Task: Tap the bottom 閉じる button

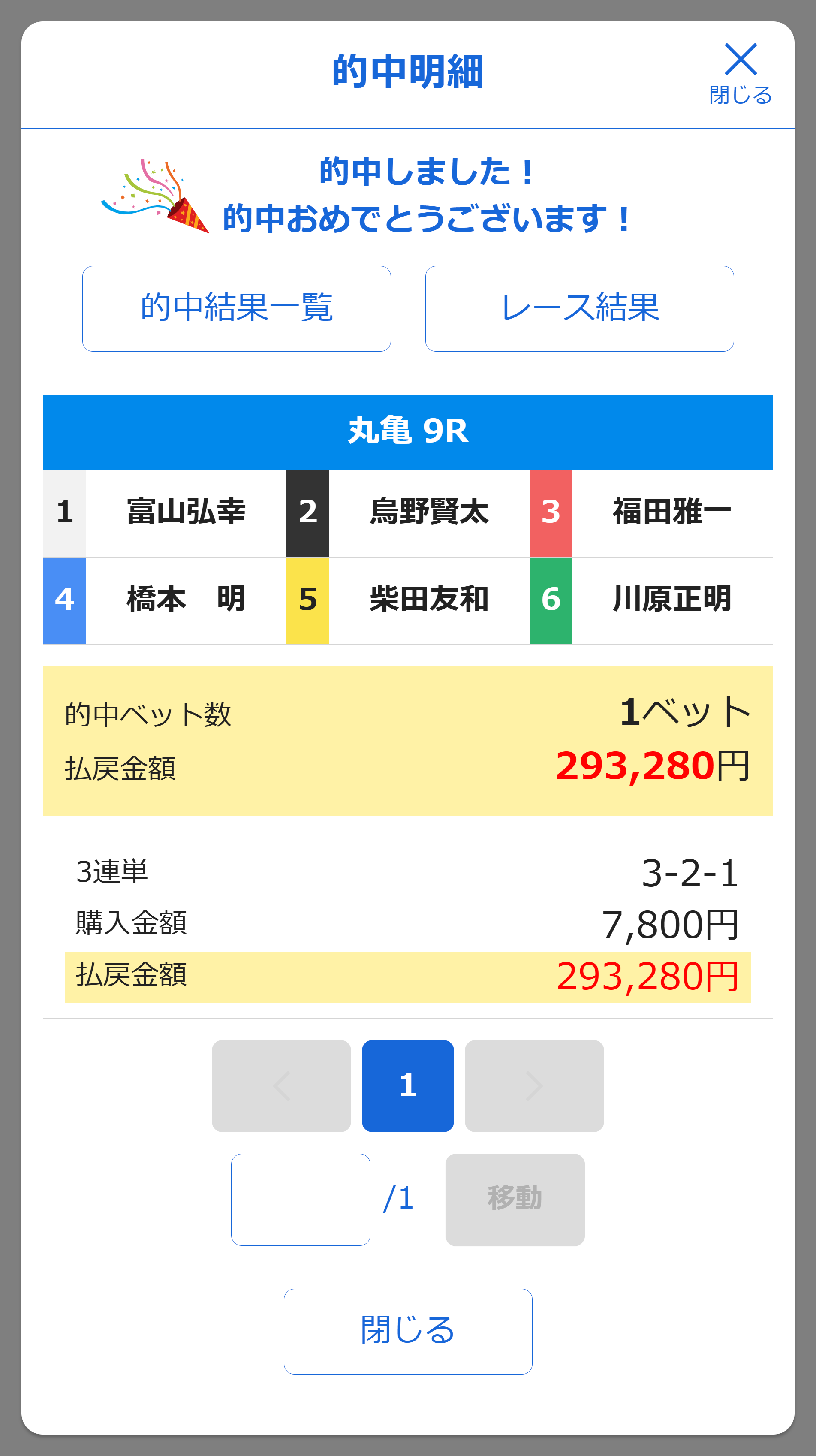Action: [x=408, y=1332]
